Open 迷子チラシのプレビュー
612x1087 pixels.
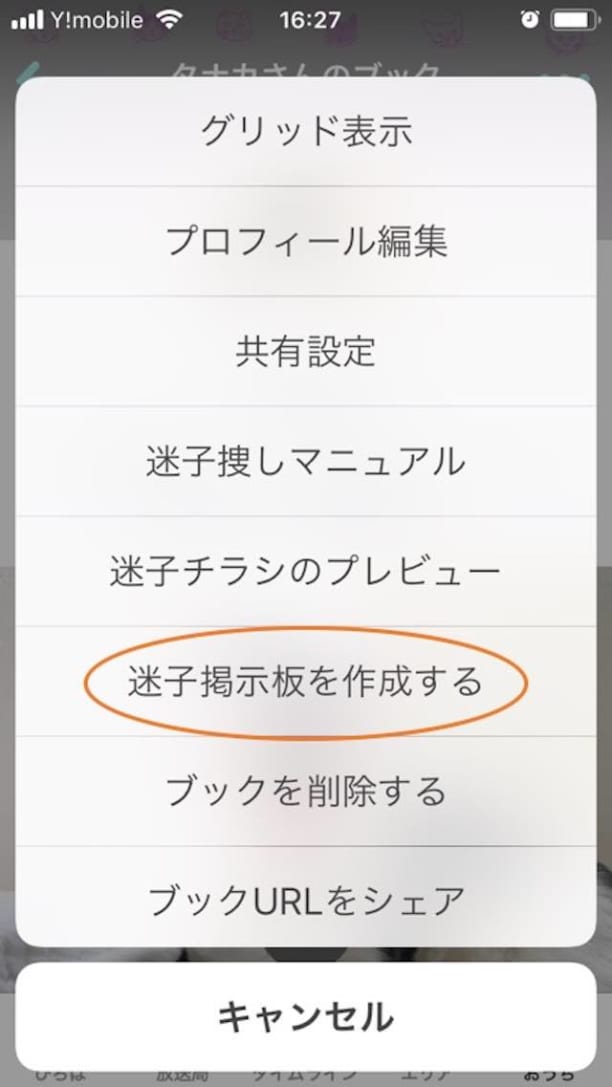pyautogui.click(x=306, y=571)
